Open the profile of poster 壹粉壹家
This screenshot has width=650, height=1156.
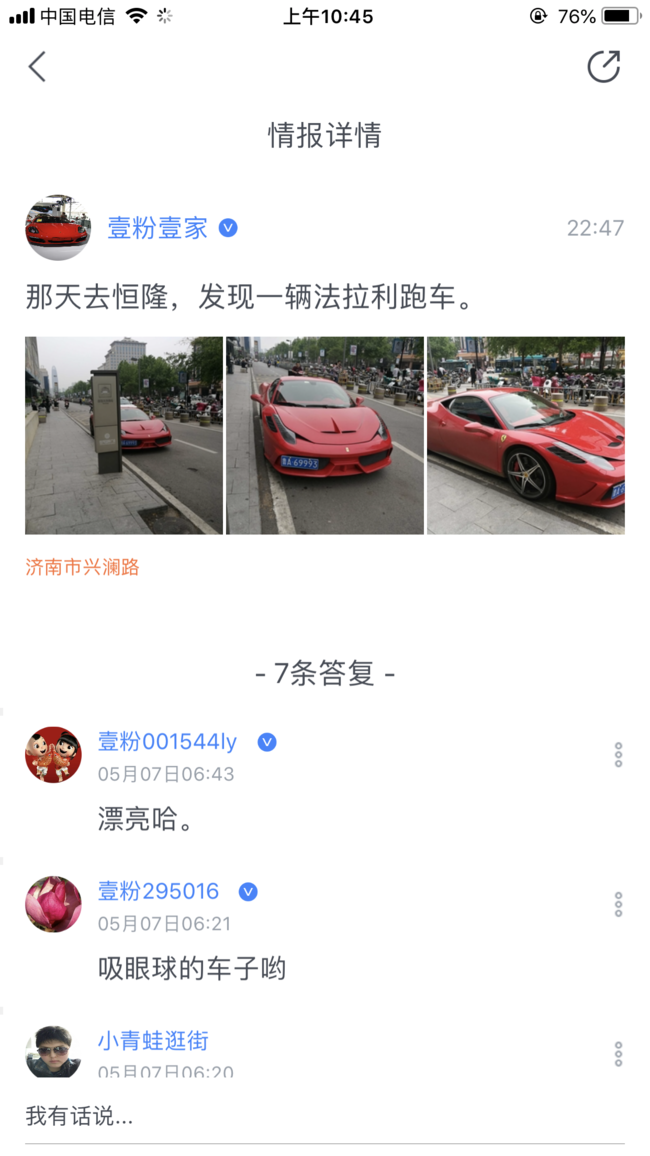point(157,228)
